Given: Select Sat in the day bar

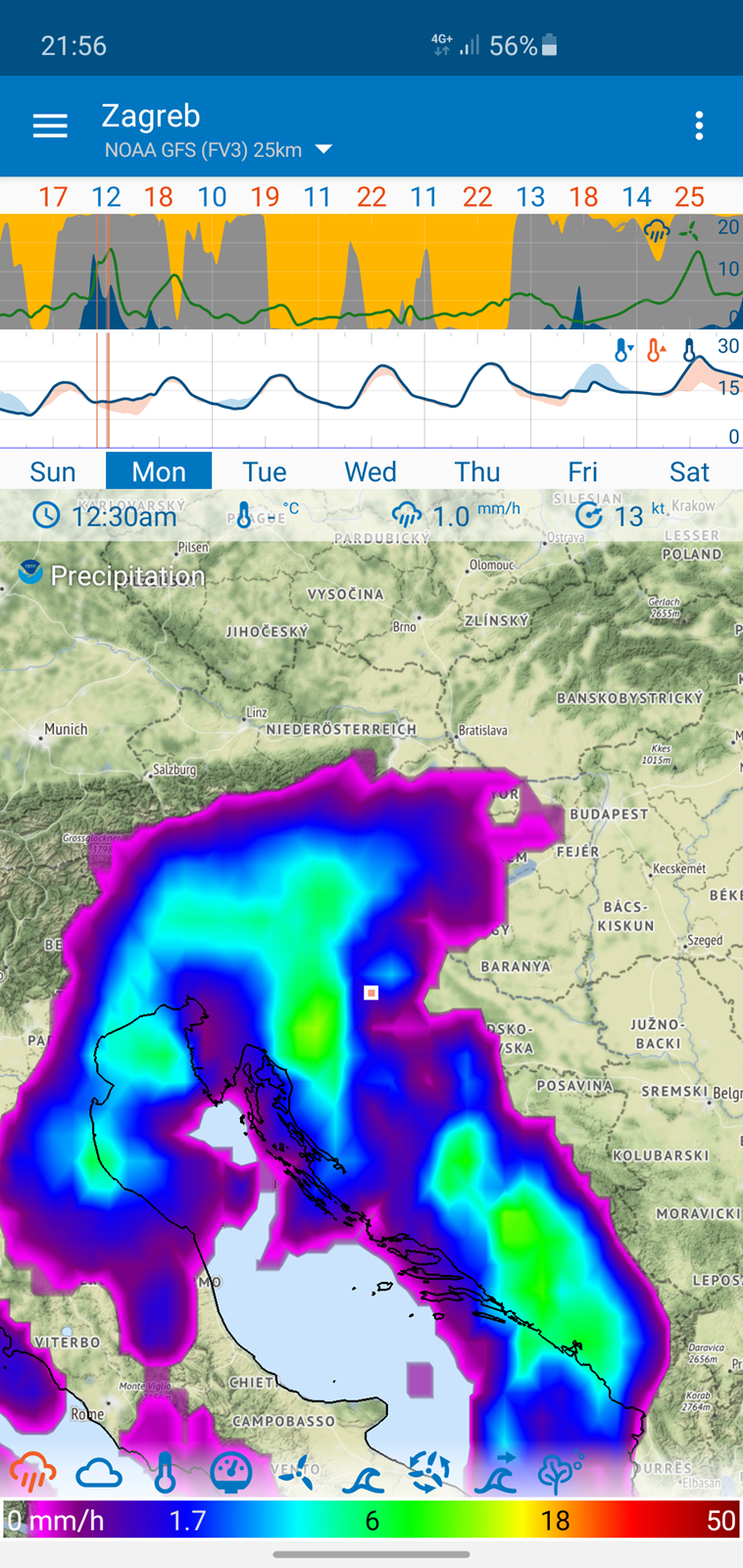Looking at the screenshot, I should click(x=689, y=471).
